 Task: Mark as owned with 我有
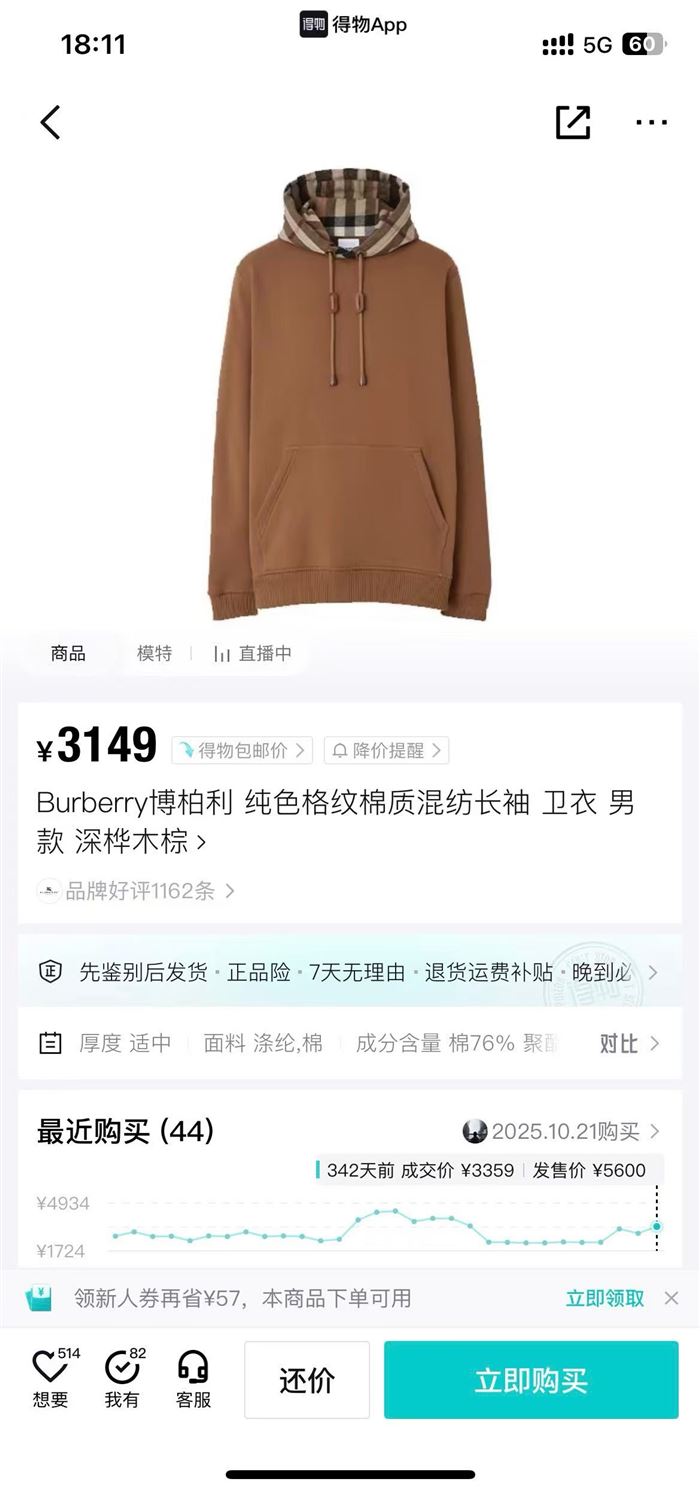(122, 1378)
